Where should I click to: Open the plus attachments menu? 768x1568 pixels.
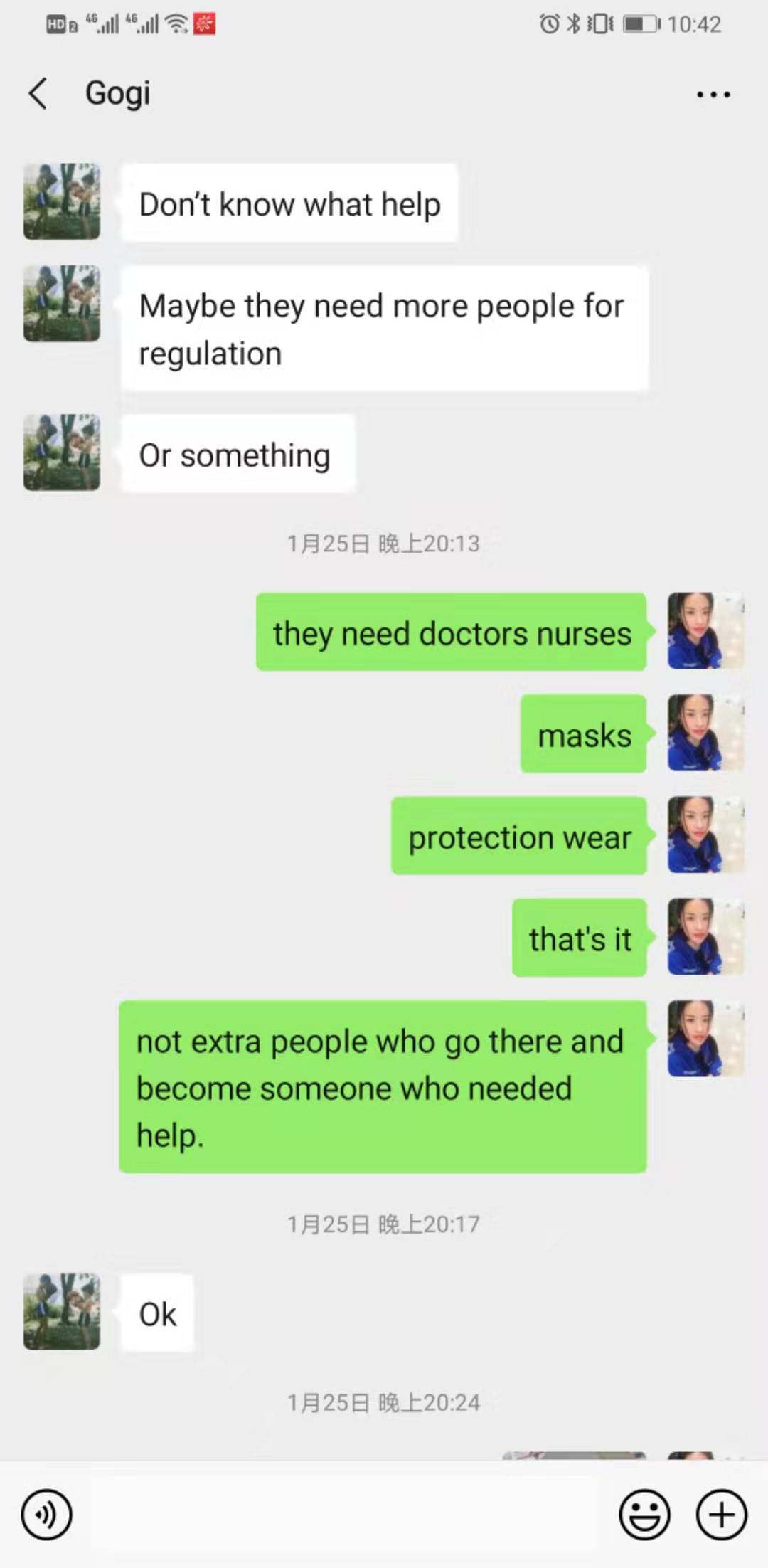point(721,1515)
